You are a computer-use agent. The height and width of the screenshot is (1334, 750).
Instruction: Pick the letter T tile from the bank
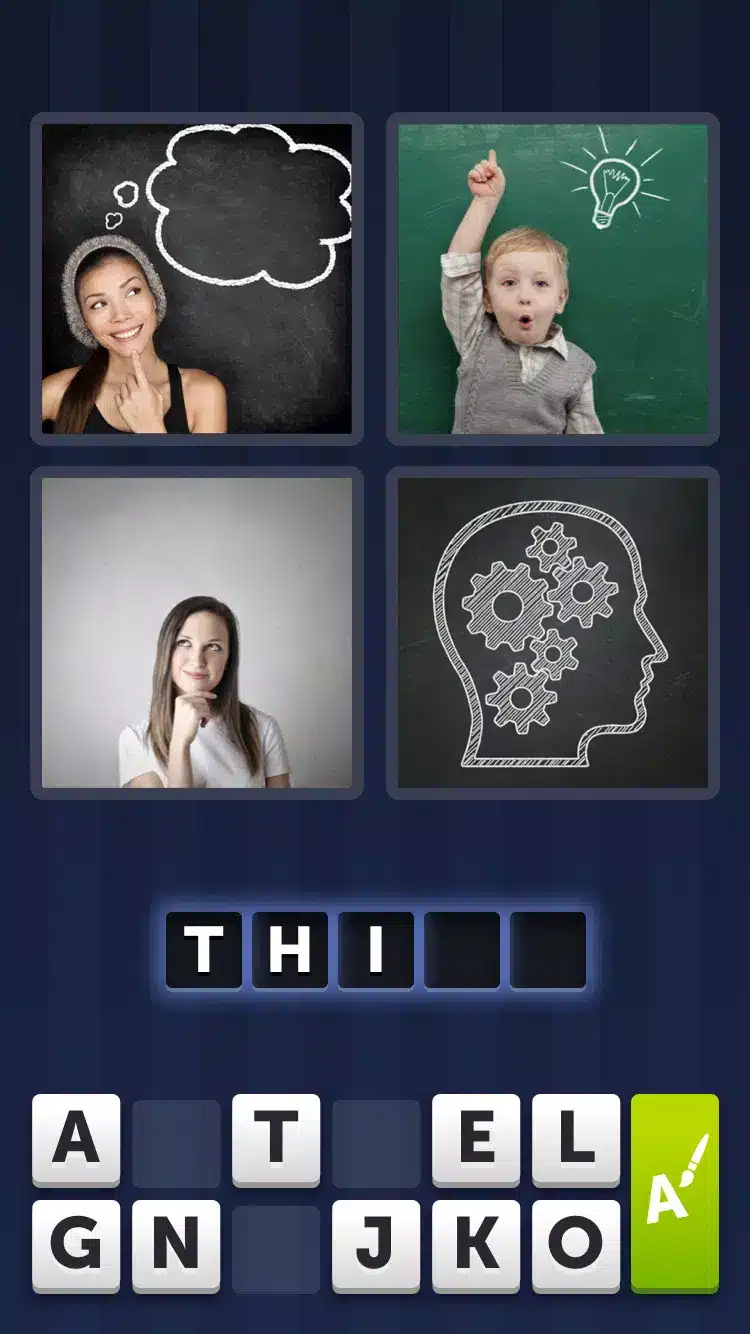[x=276, y=1139]
